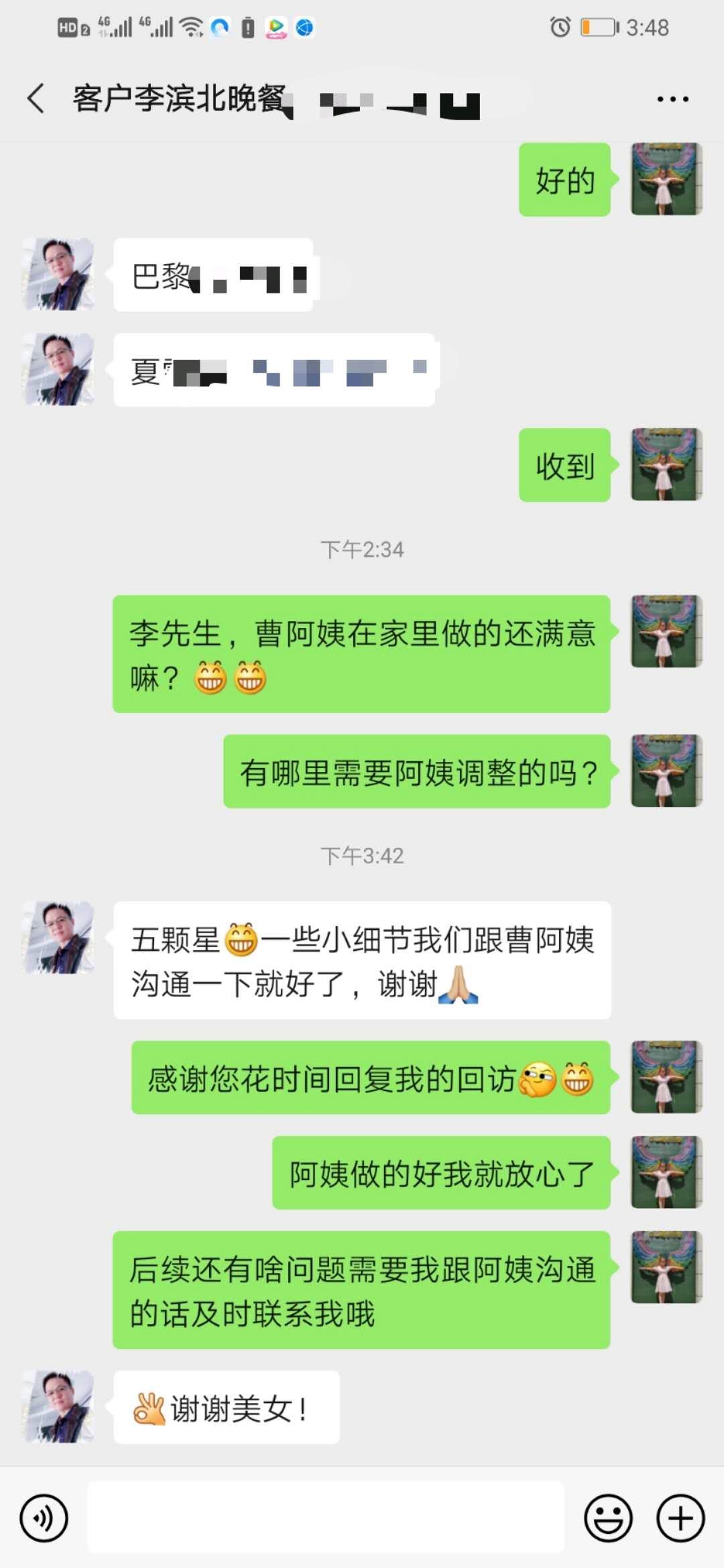724x1568 pixels.
Task: Open own avatar beside 好的 message
Action: [x=666, y=179]
